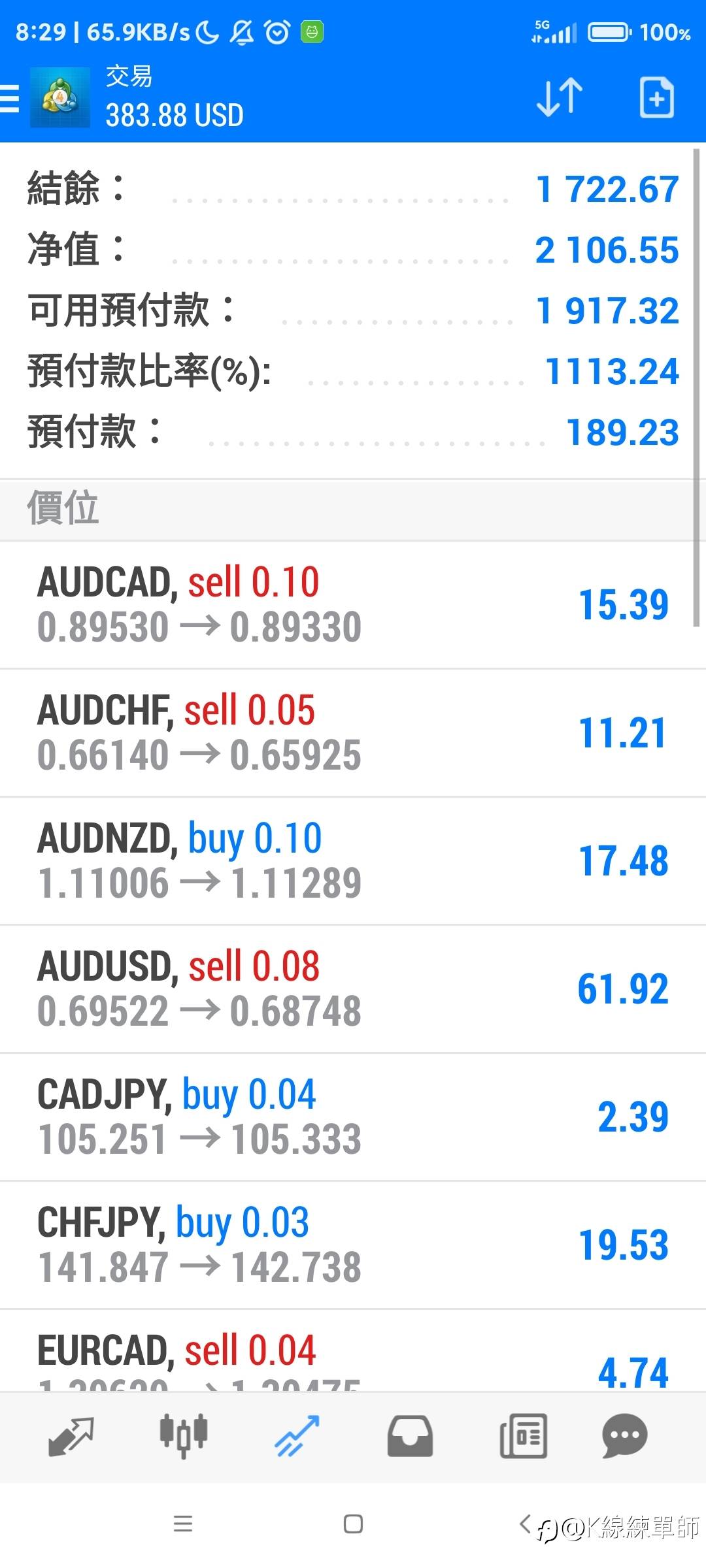
Task: Open the AUDUSD sell 0.08 position
Action: [x=353, y=989]
